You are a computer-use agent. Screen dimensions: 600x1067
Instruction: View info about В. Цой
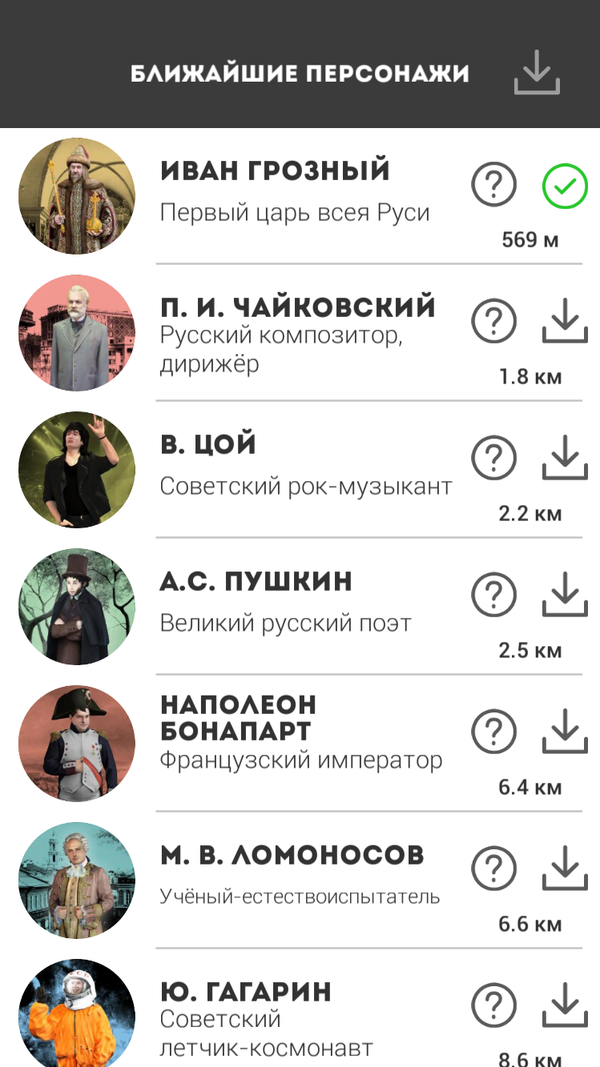[493, 458]
